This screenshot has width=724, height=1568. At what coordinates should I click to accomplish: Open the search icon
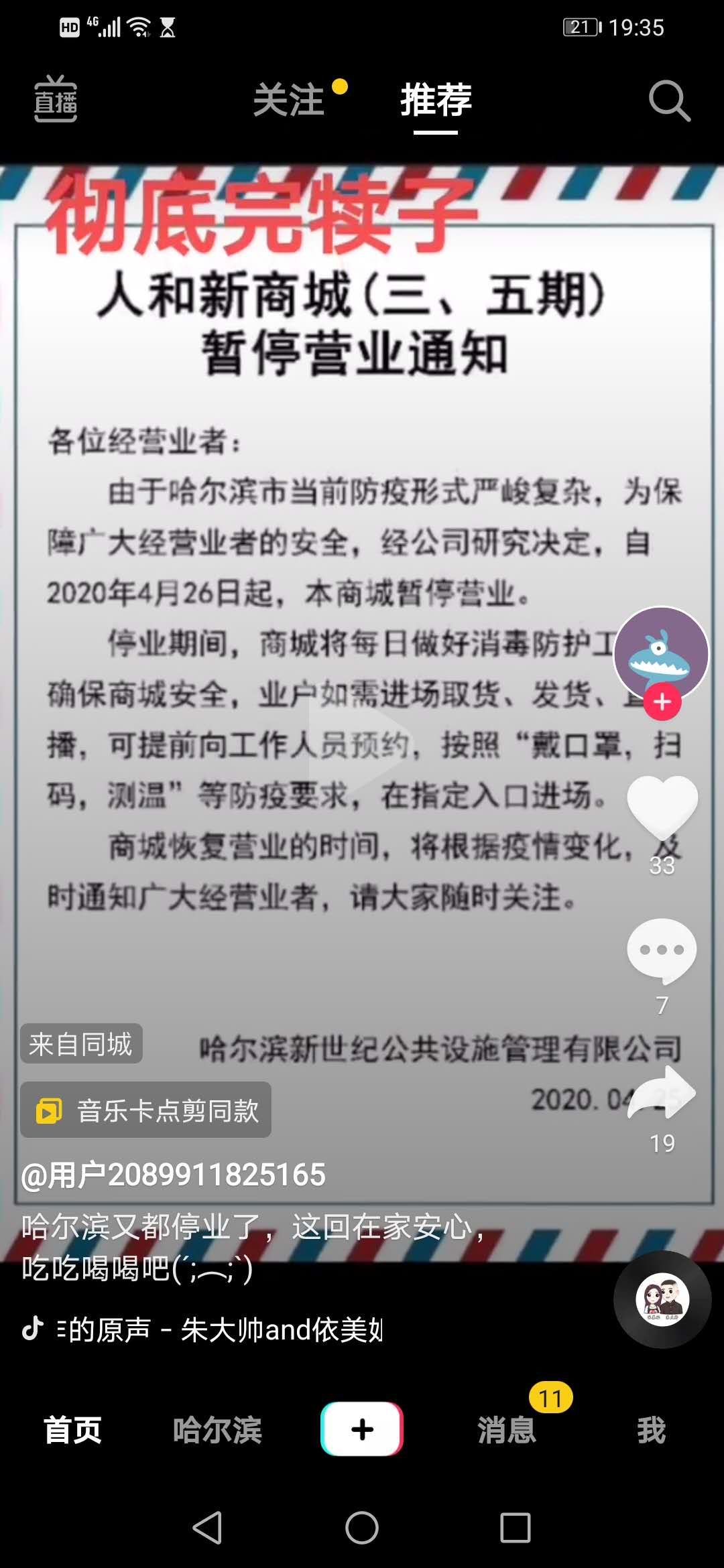tap(668, 101)
